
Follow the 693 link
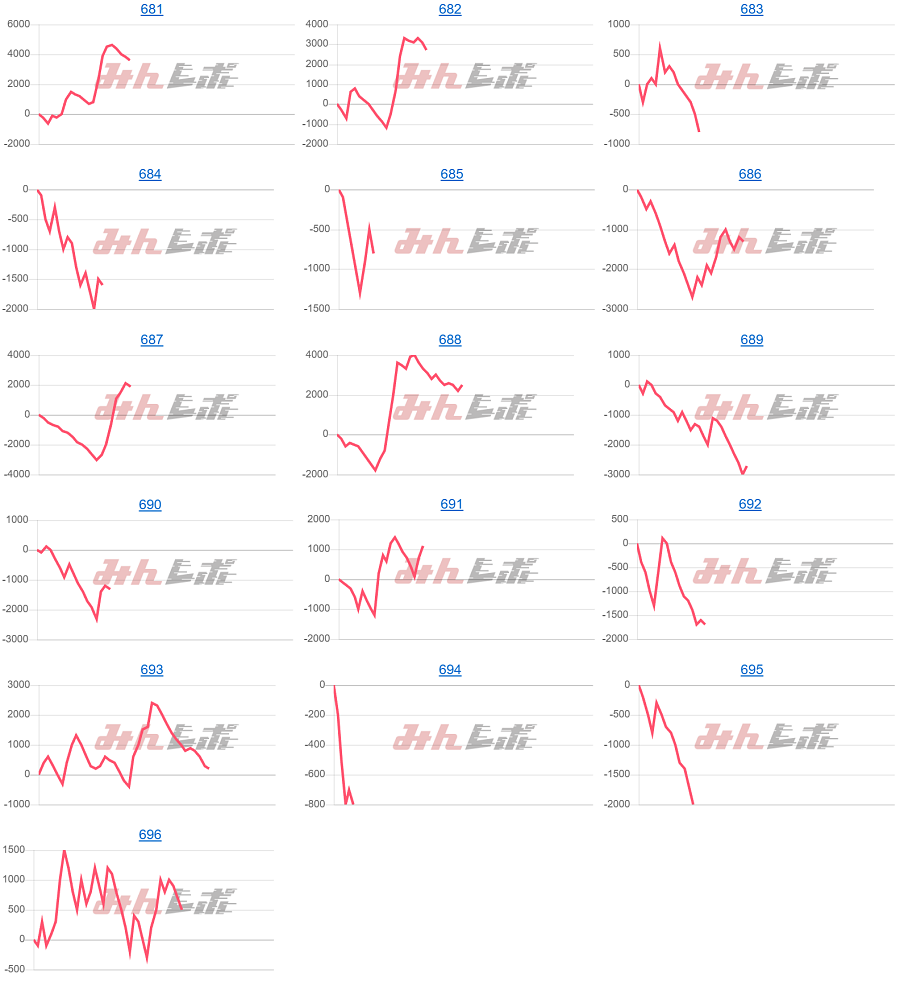pos(151,670)
